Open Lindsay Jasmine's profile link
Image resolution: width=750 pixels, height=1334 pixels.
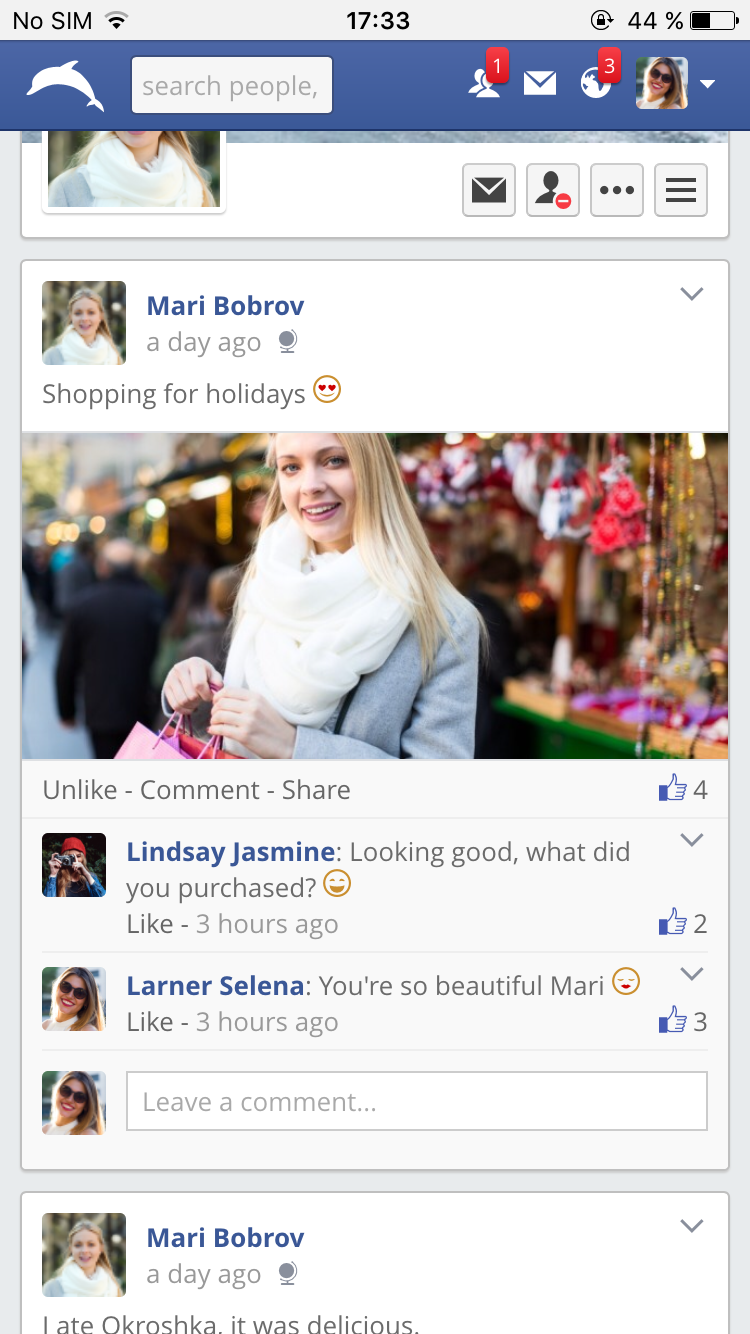click(230, 852)
